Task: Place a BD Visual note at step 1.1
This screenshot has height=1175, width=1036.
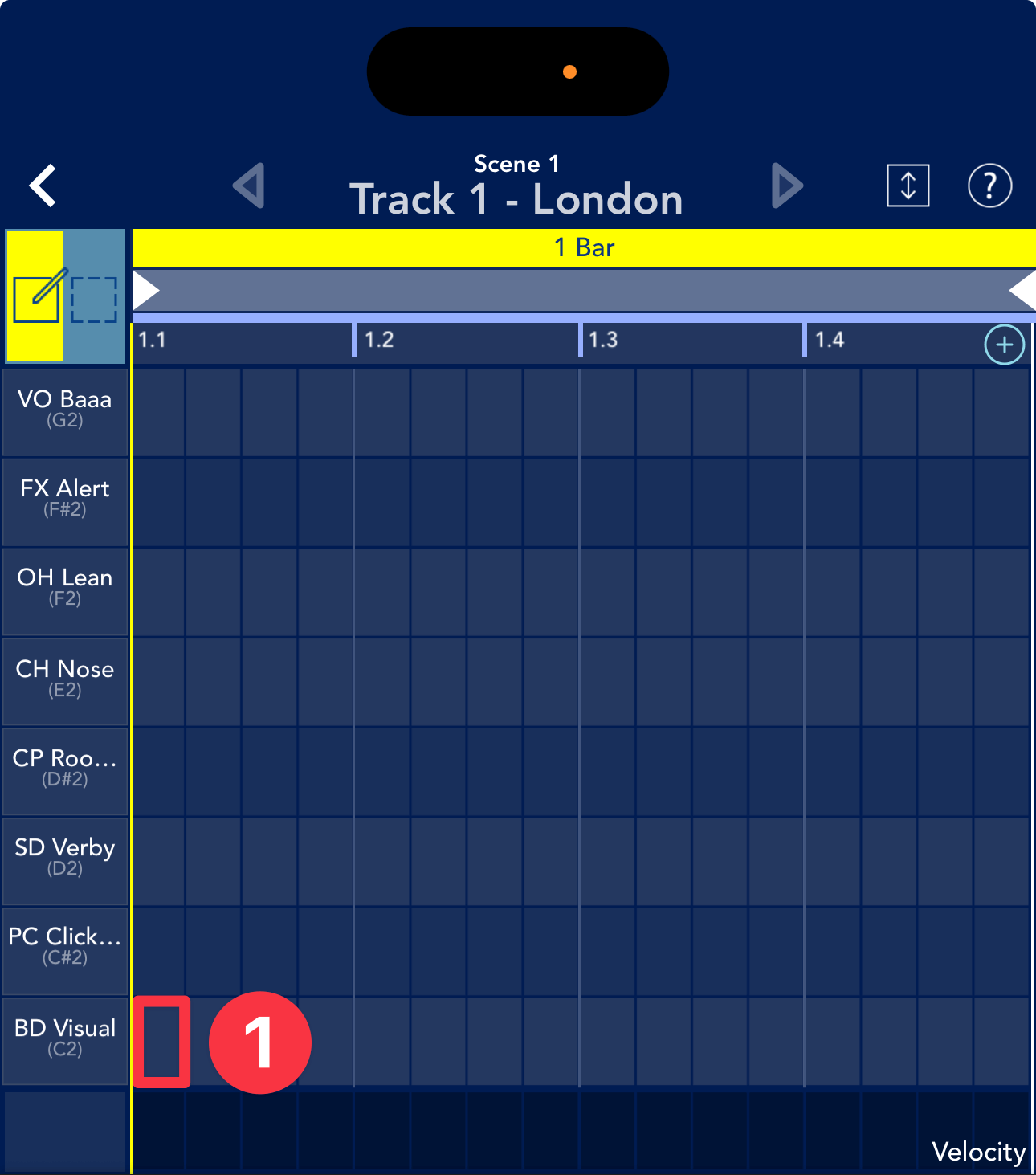Action: click(161, 1042)
